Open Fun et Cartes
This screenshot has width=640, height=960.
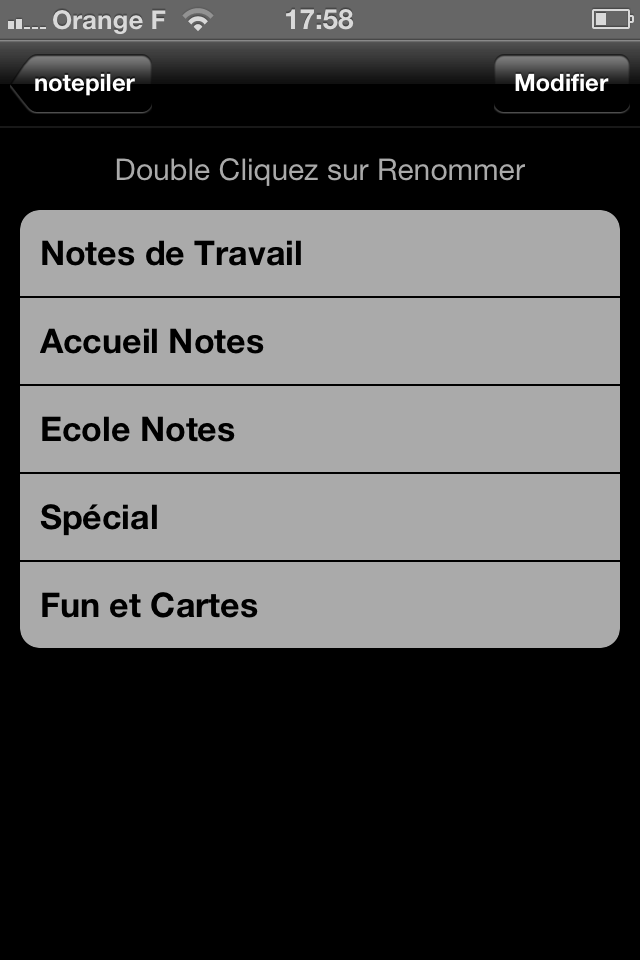(x=320, y=606)
